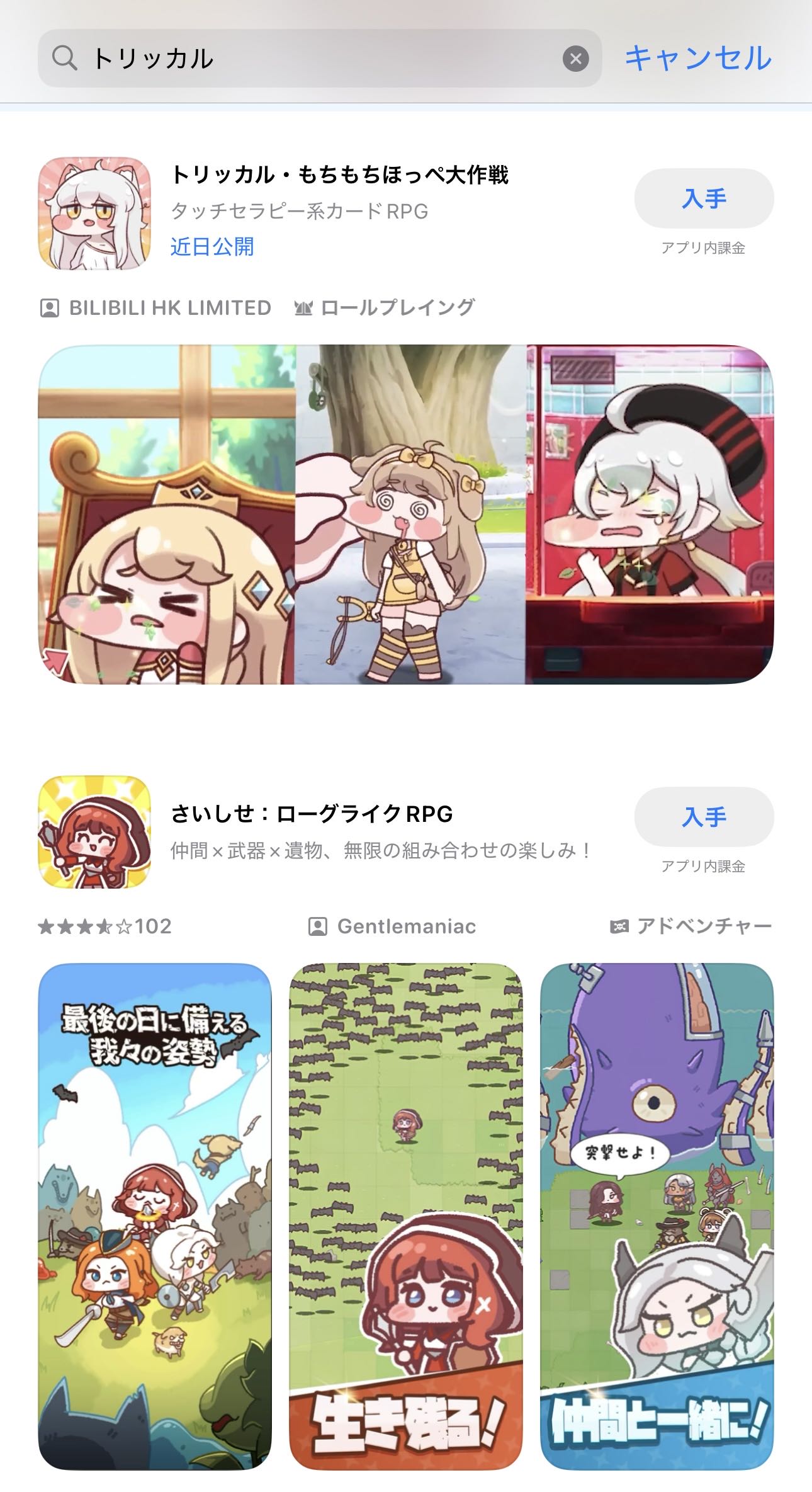Cancel the search with キャンセル
Viewport: 812px width, 1492px height.
coord(697,59)
